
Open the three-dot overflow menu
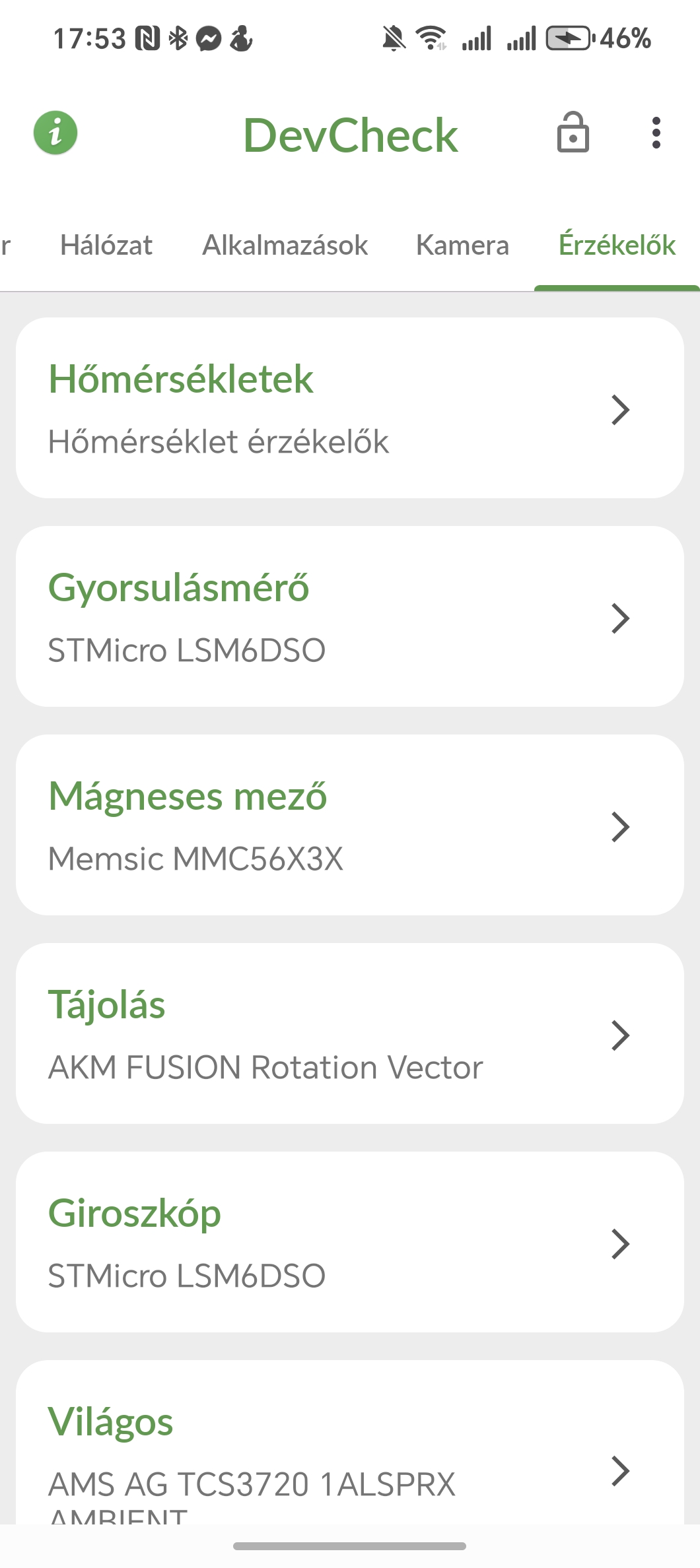click(x=656, y=133)
